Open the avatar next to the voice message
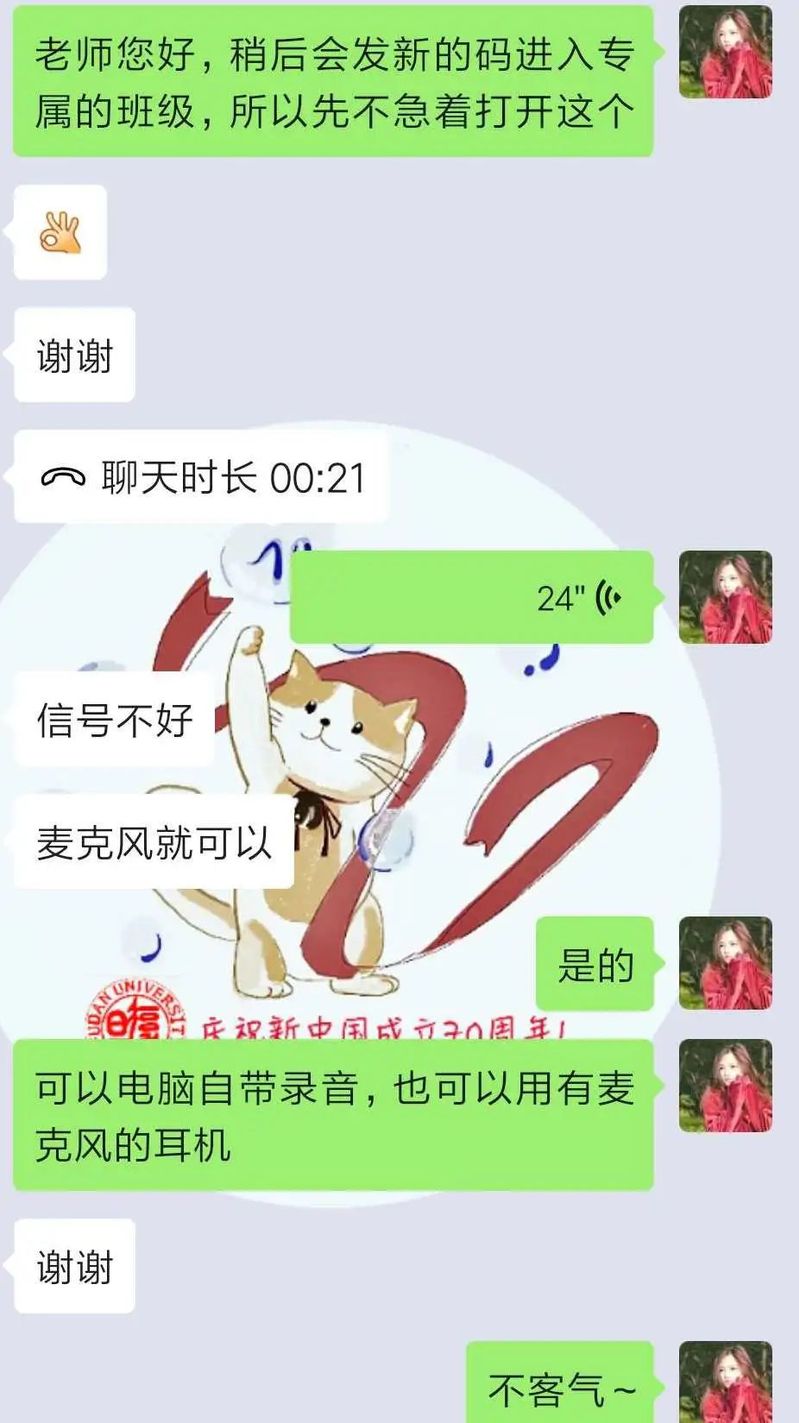This screenshot has height=1423, width=799. point(725,597)
